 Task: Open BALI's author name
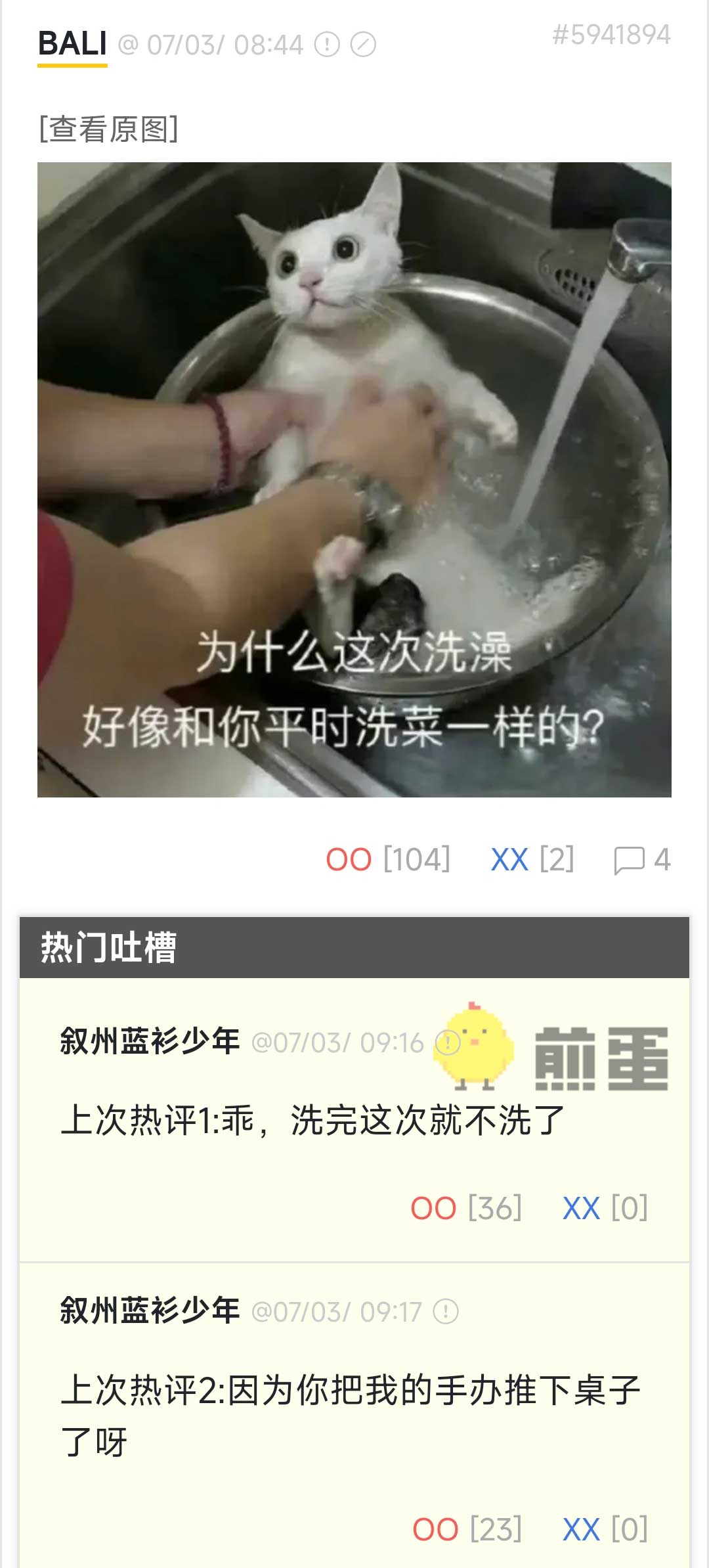[x=72, y=45]
